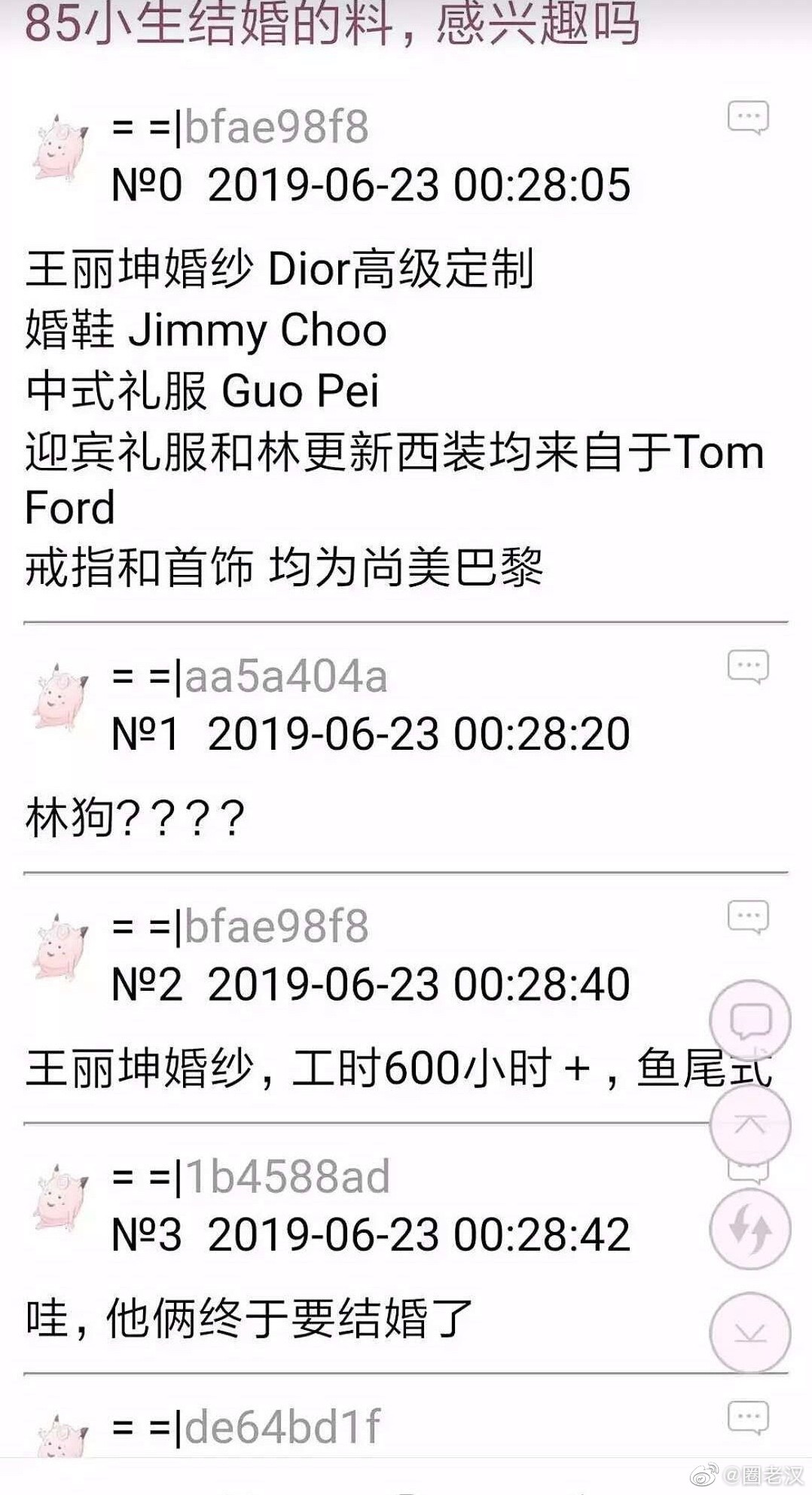Tap the comment icon on post №1
812x1495 pixels.
point(747,666)
